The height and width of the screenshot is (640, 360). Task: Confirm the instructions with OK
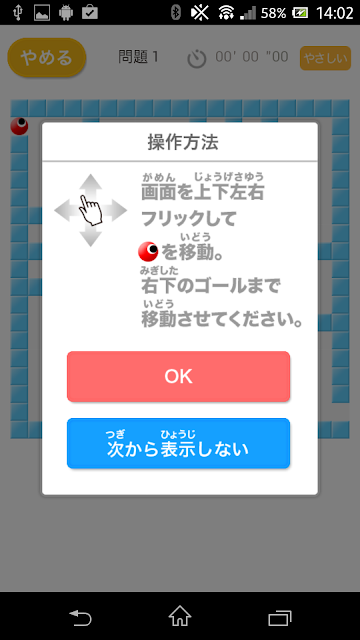pyautogui.click(x=178, y=376)
